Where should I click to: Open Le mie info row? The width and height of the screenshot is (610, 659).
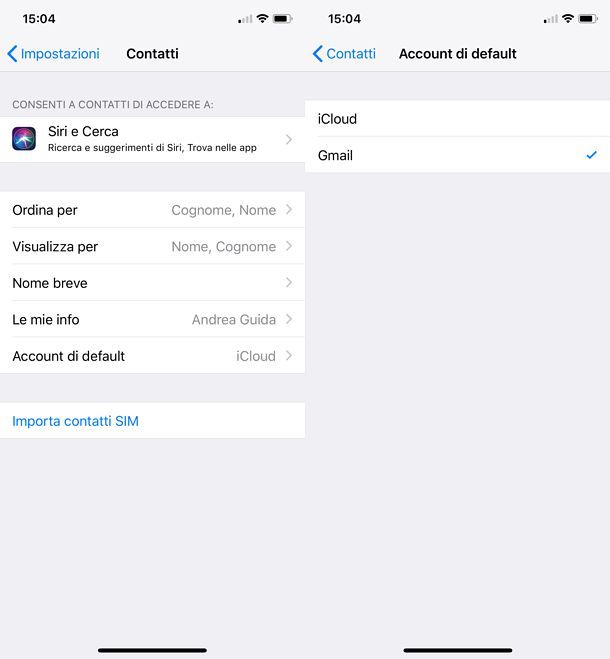coord(152,319)
